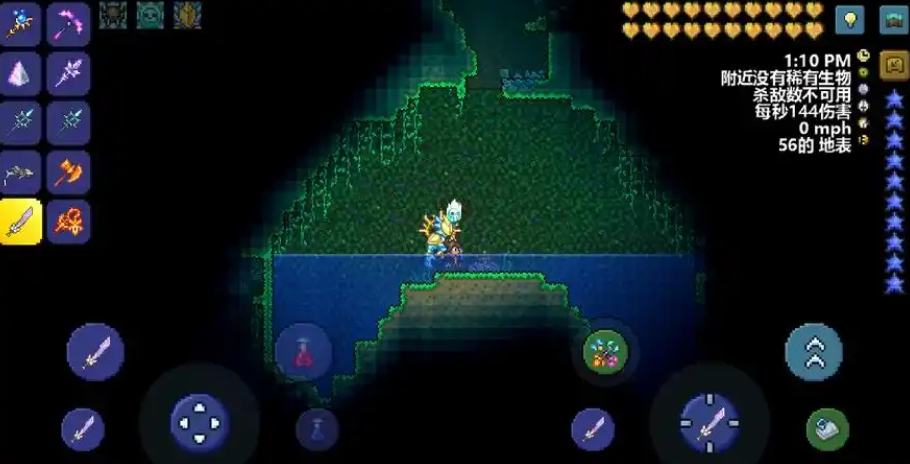
Task: Use the blue mana potion button
Action: click(316, 429)
